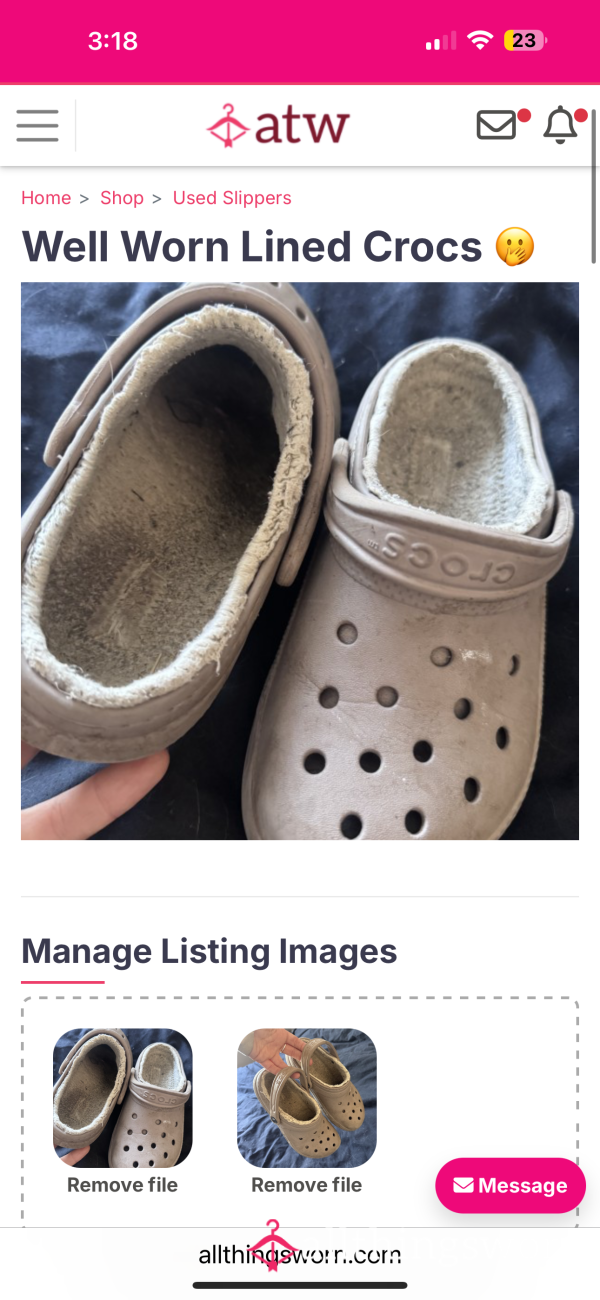Open the atw logo home link
The image size is (600, 1300).
click(278, 126)
